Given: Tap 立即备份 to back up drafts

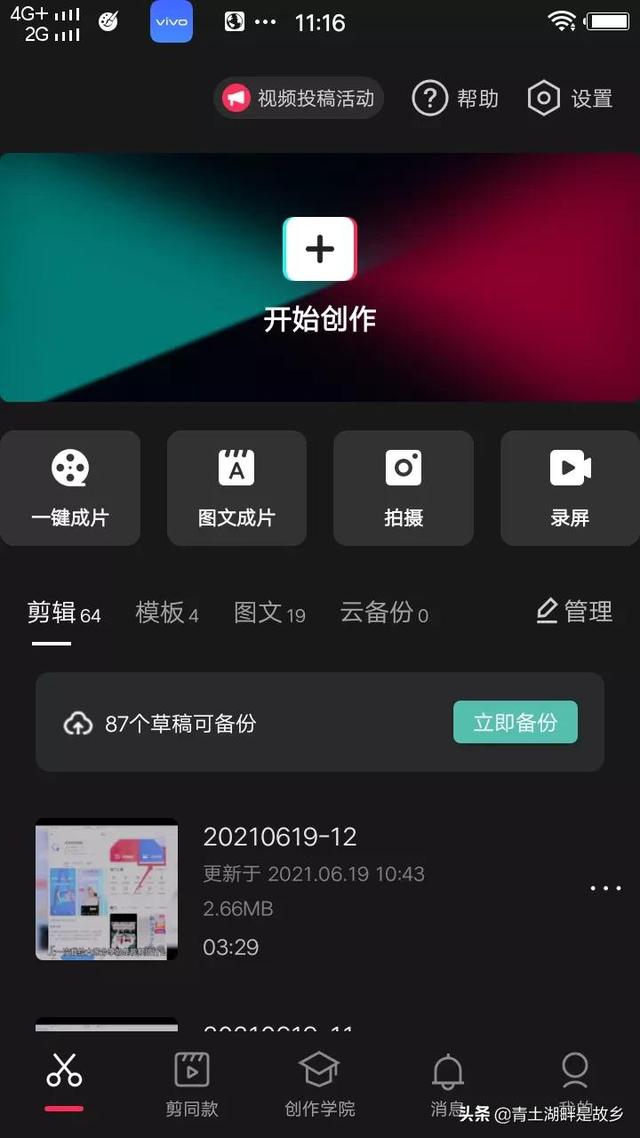Looking at the screenshot, I should tap(515, 722).
